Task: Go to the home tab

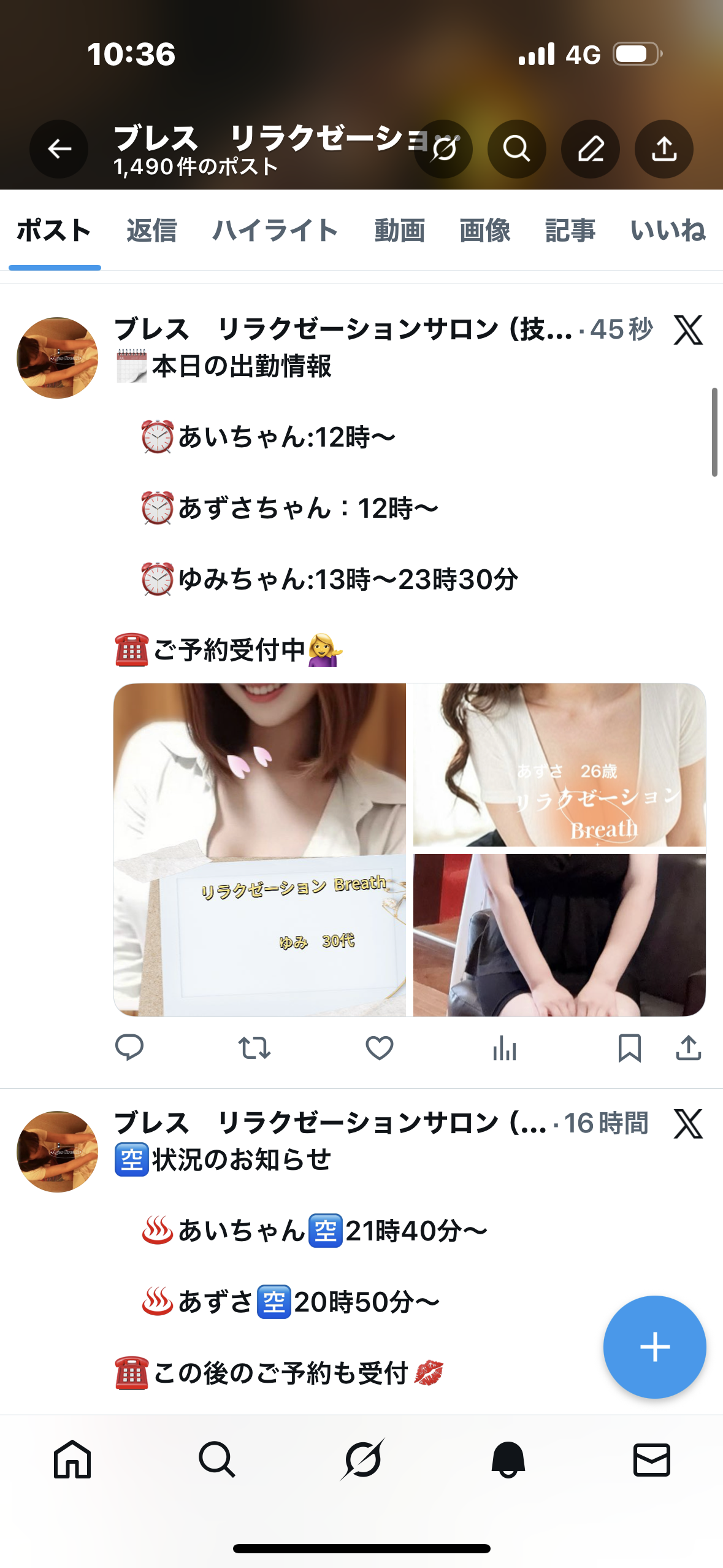Action: click(x=72, y=1459)
